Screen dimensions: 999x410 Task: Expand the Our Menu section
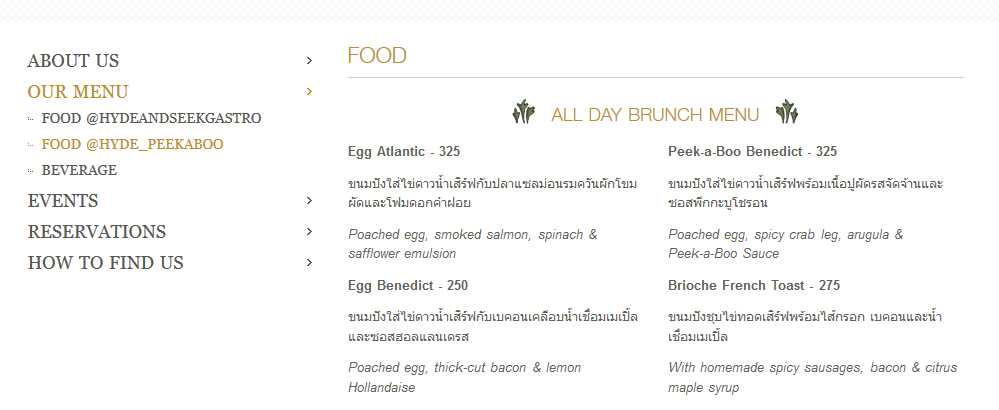click(78, 92)
